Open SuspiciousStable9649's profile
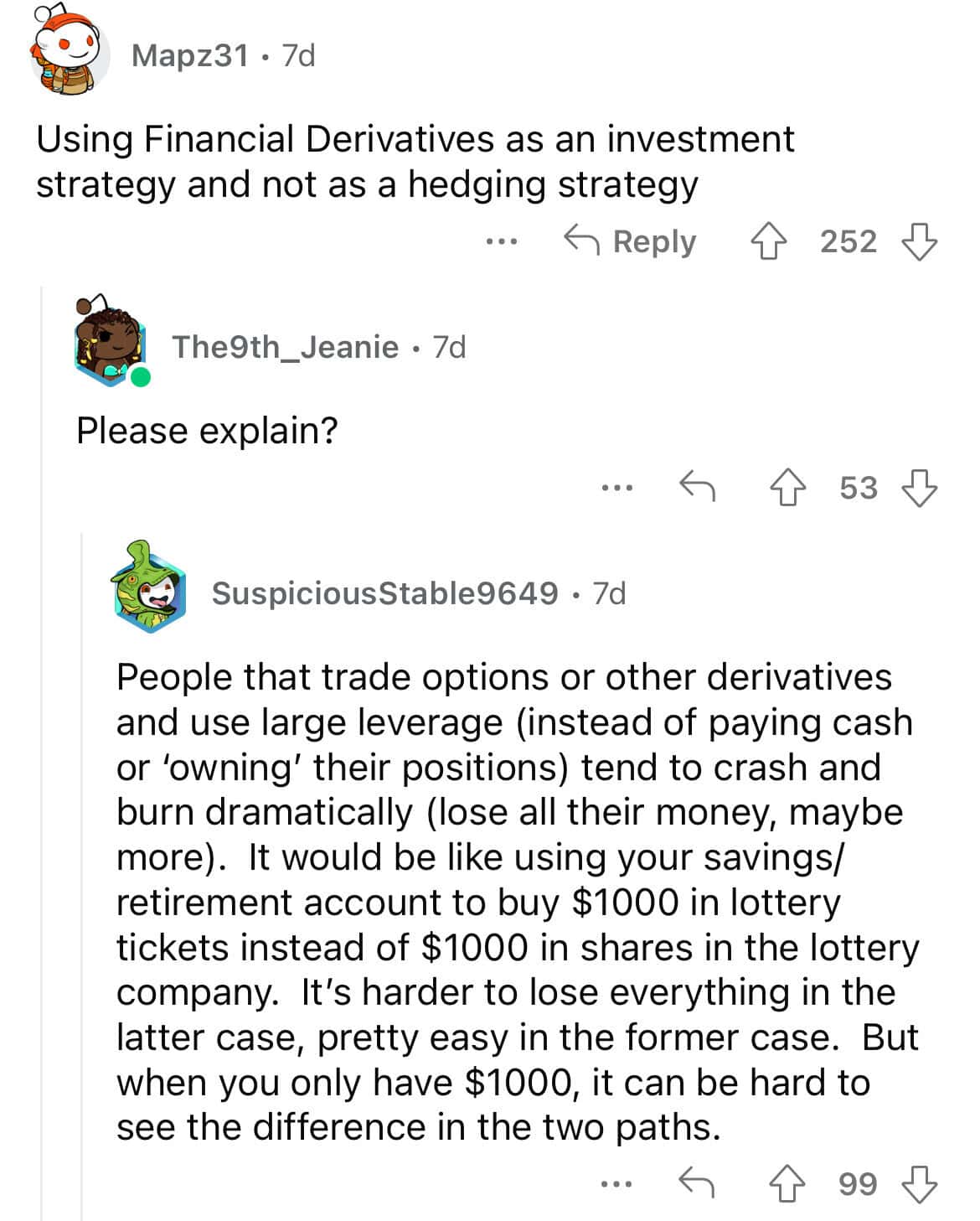The image size is (980, 1221). (x=384, y=593)
